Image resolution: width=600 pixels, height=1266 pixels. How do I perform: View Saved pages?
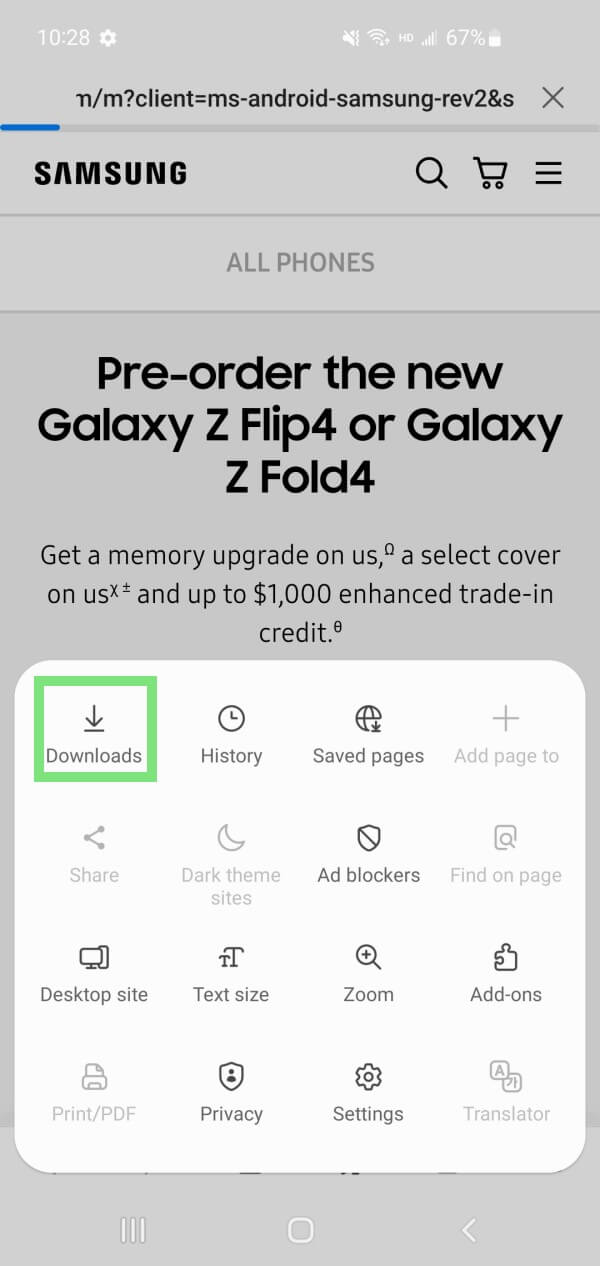pos(368,733)
